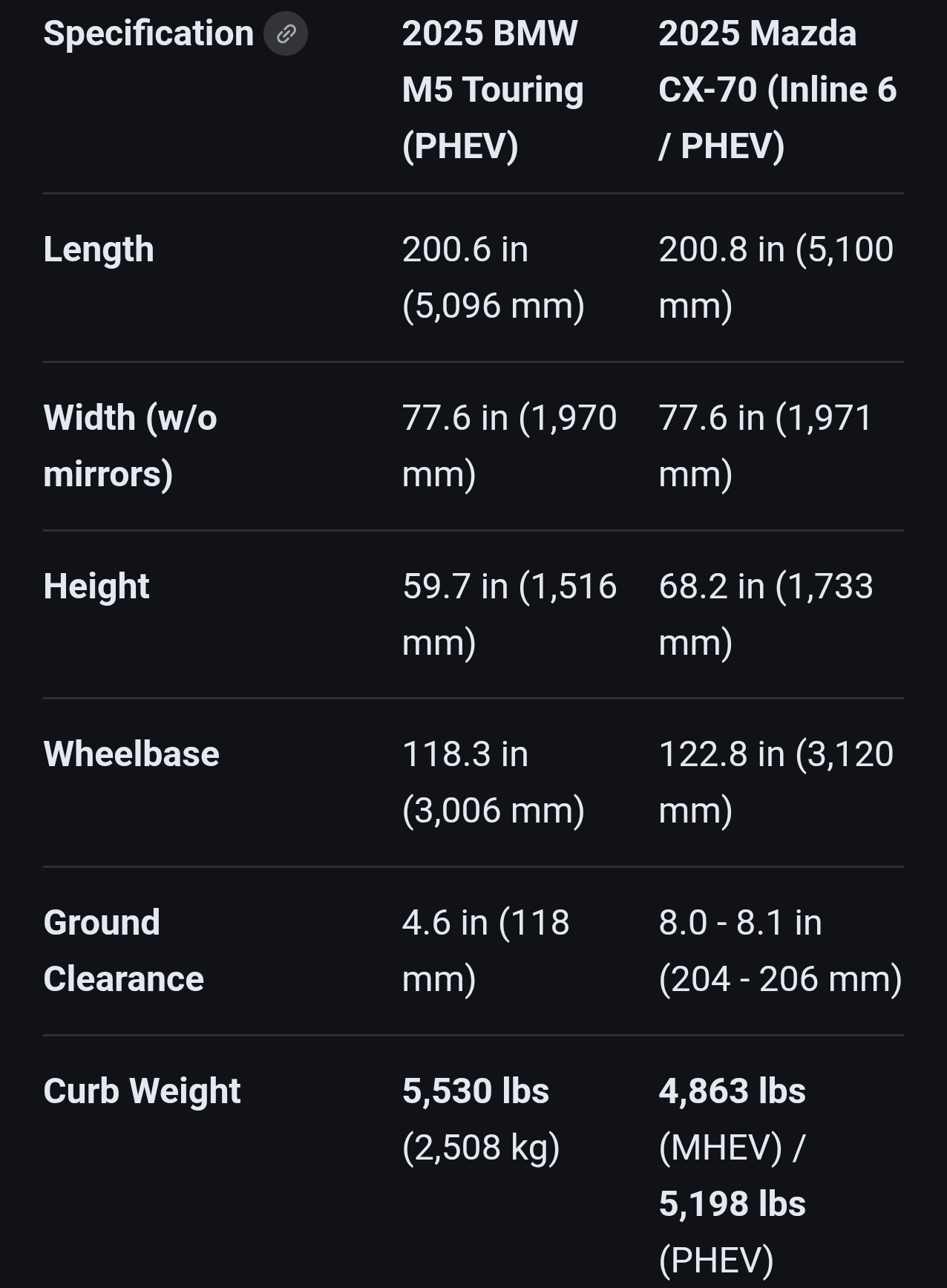Tap the link icon beside Specification
This screenshot has height=1288, width=947.
click(286, 34)
